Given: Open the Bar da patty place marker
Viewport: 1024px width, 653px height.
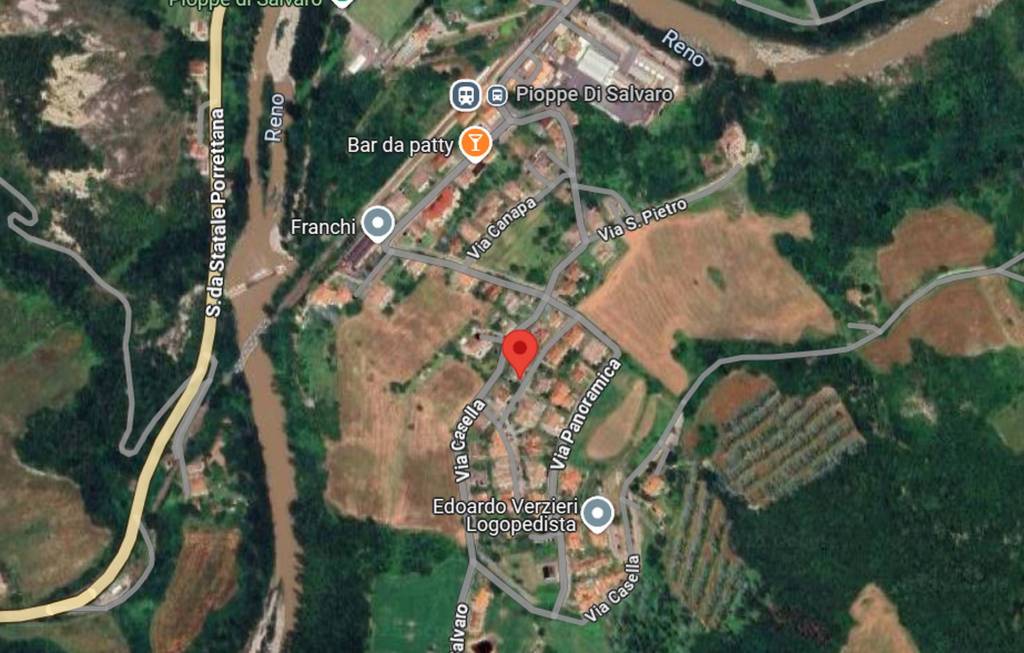Looking at the screenshot, I should click(475, 145).
